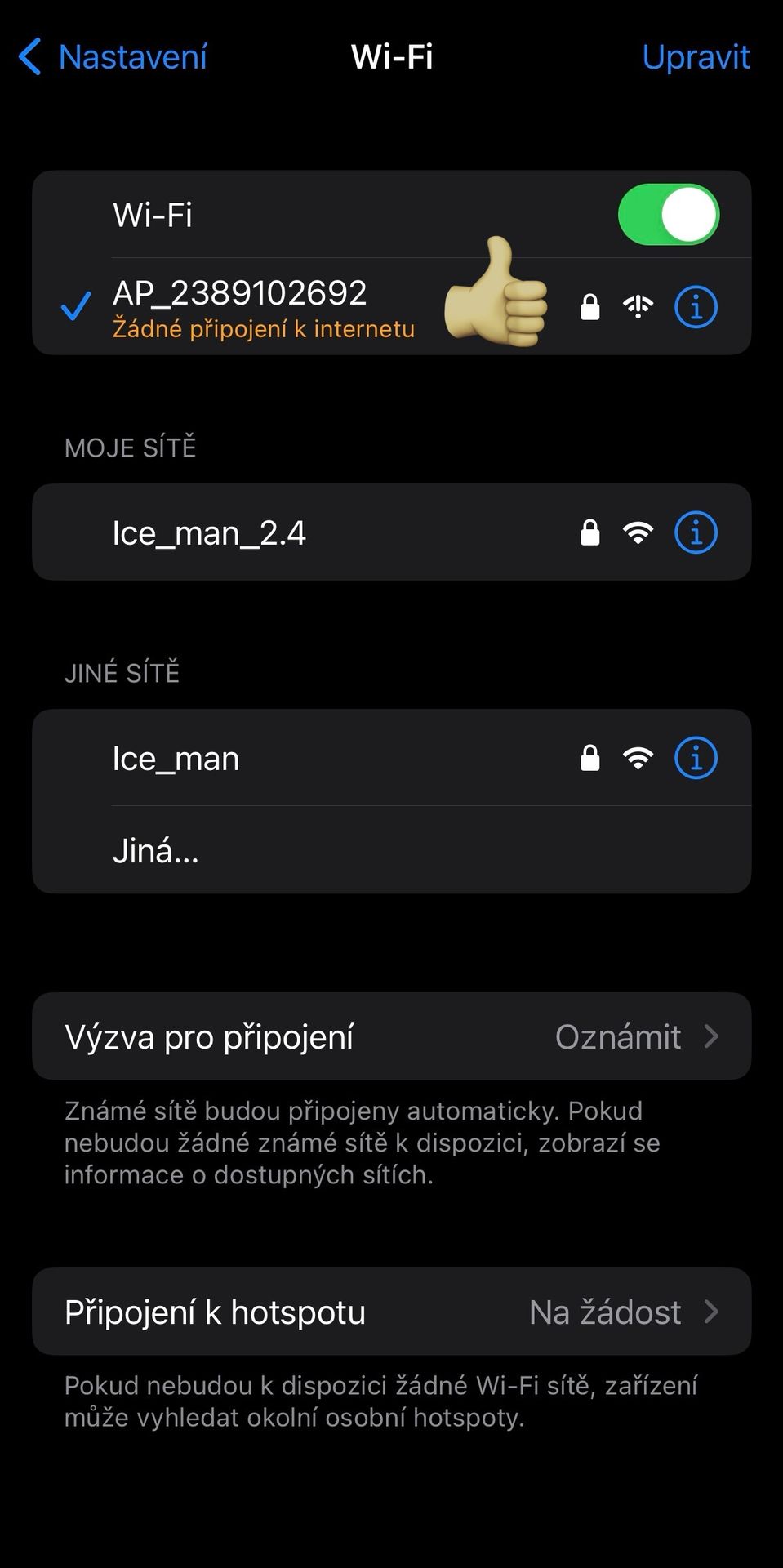The width and height of the screenshot is (783, 1568).
Task: Open Připojení k hotspotu setting
Action: [391, 1312]
